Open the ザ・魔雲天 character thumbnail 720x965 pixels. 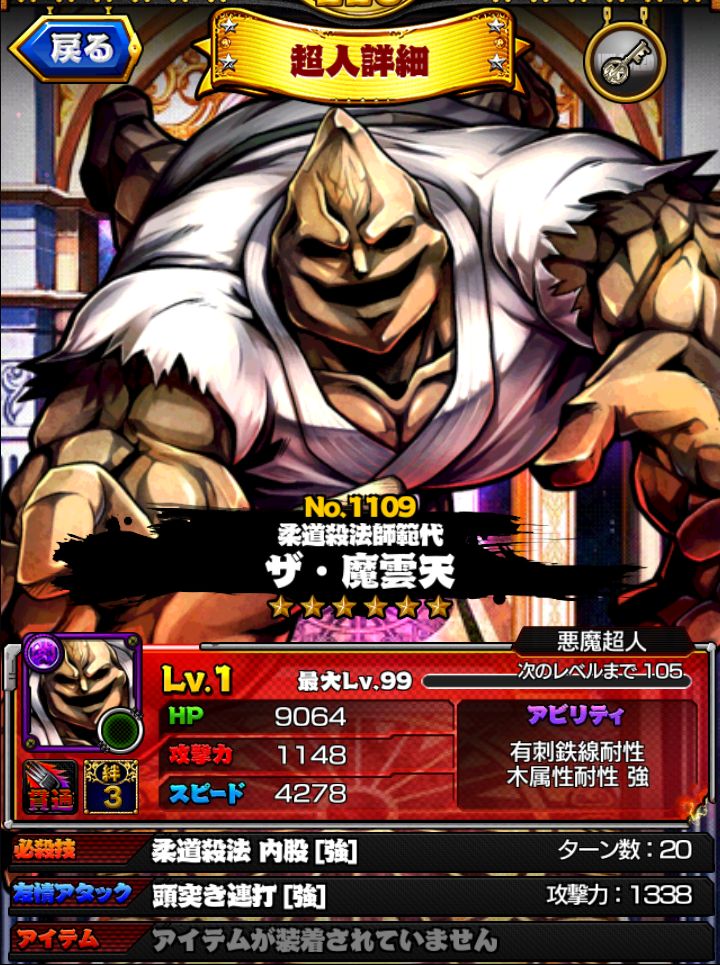[82, 694]
